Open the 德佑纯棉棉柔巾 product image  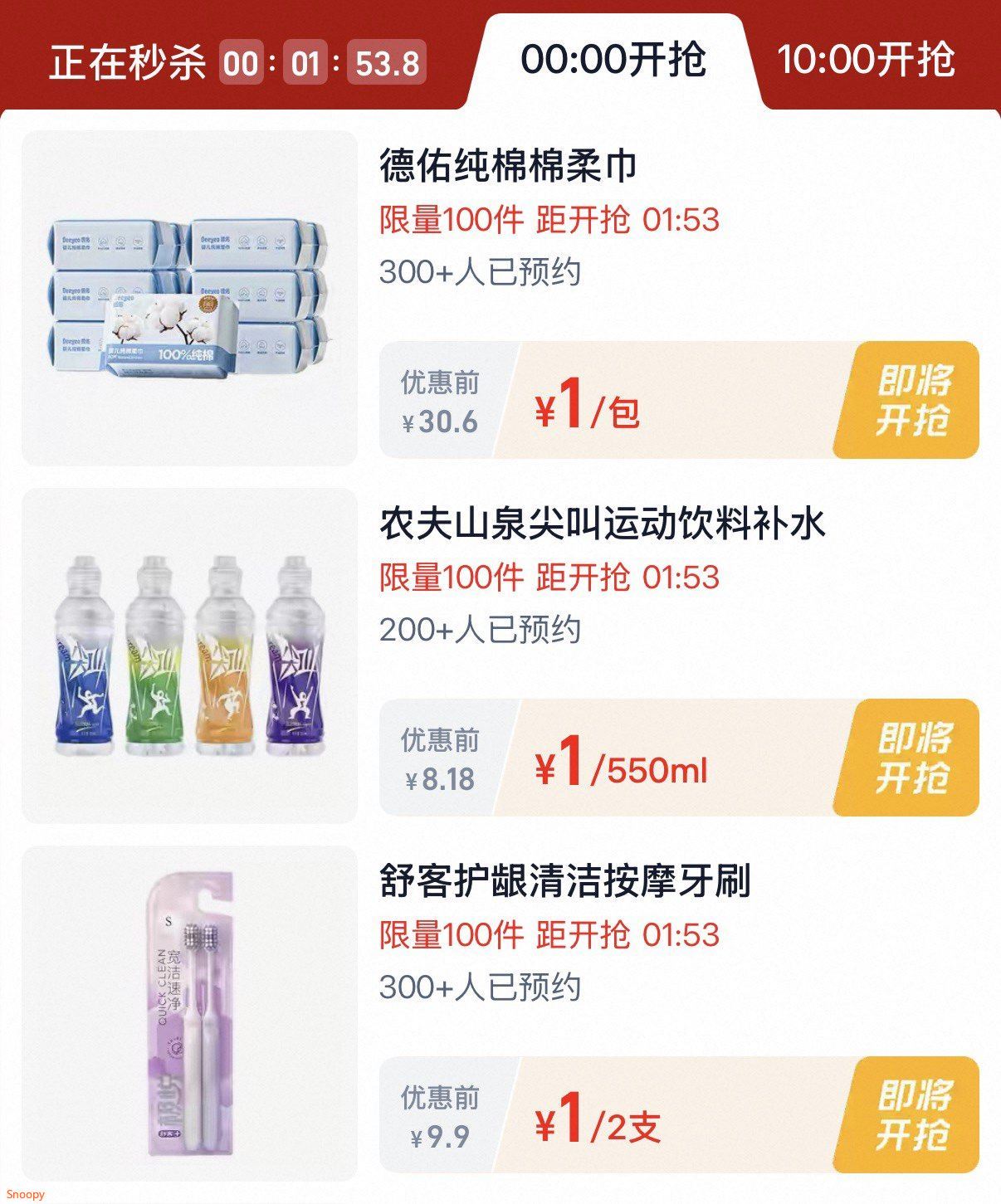click(x=189, y=298)
